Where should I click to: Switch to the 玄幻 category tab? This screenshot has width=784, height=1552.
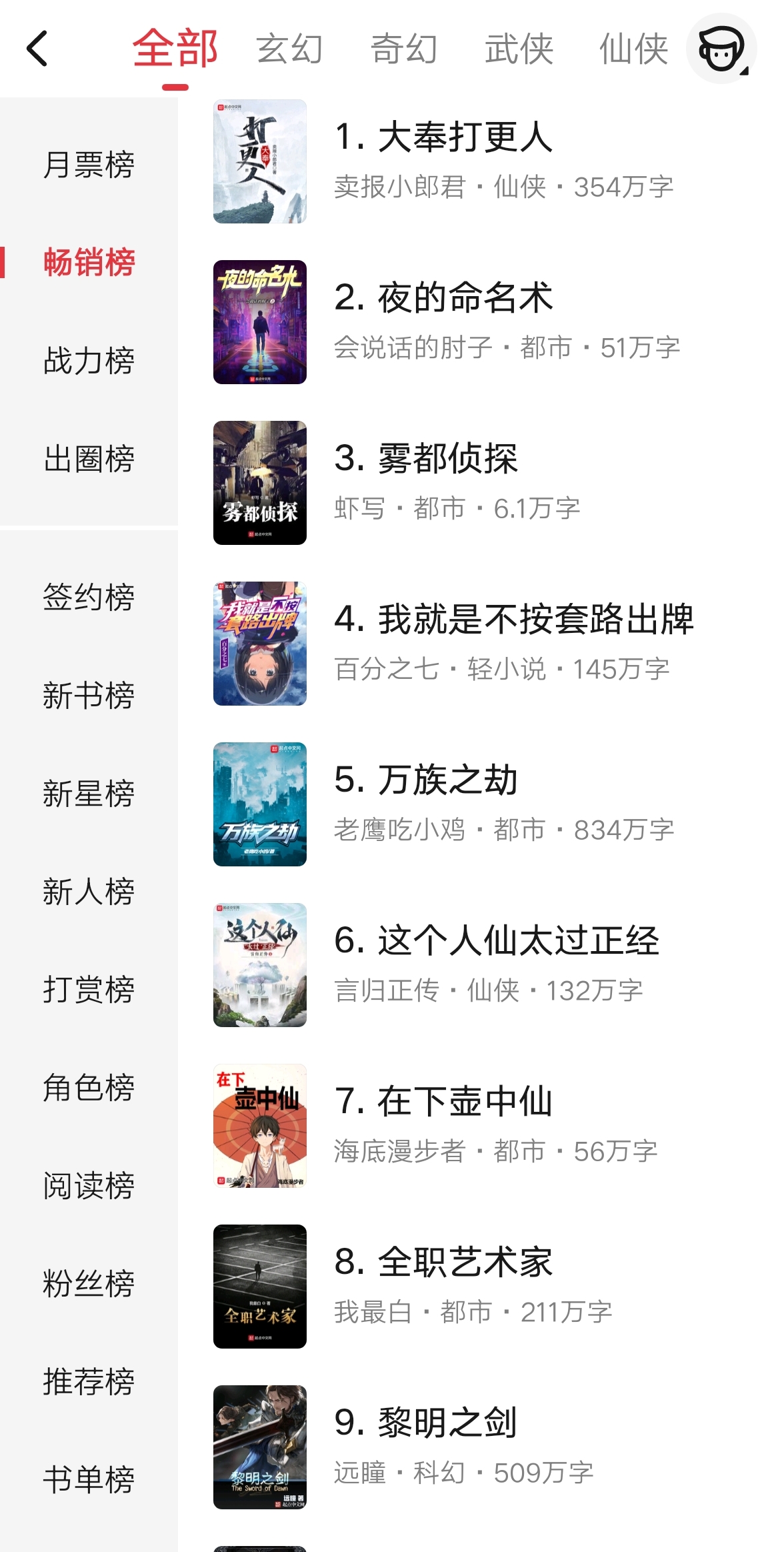point(289,49)
